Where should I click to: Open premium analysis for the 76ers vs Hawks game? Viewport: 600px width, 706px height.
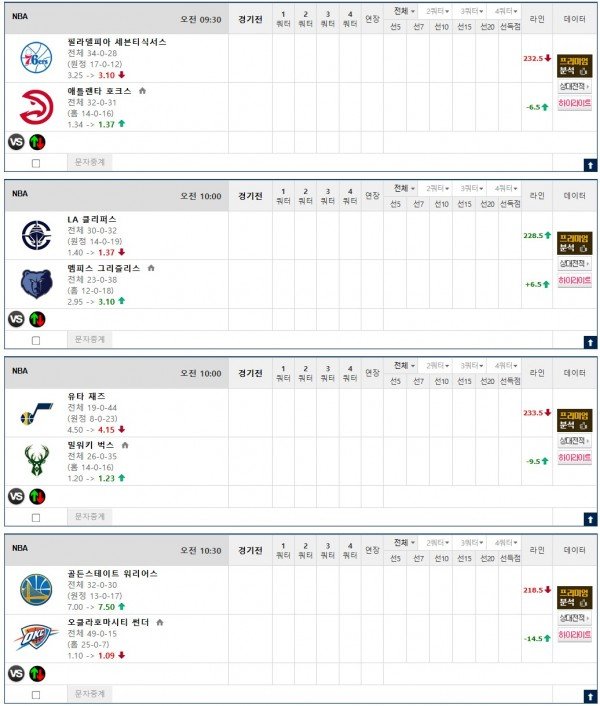click(x=574, y=64)
